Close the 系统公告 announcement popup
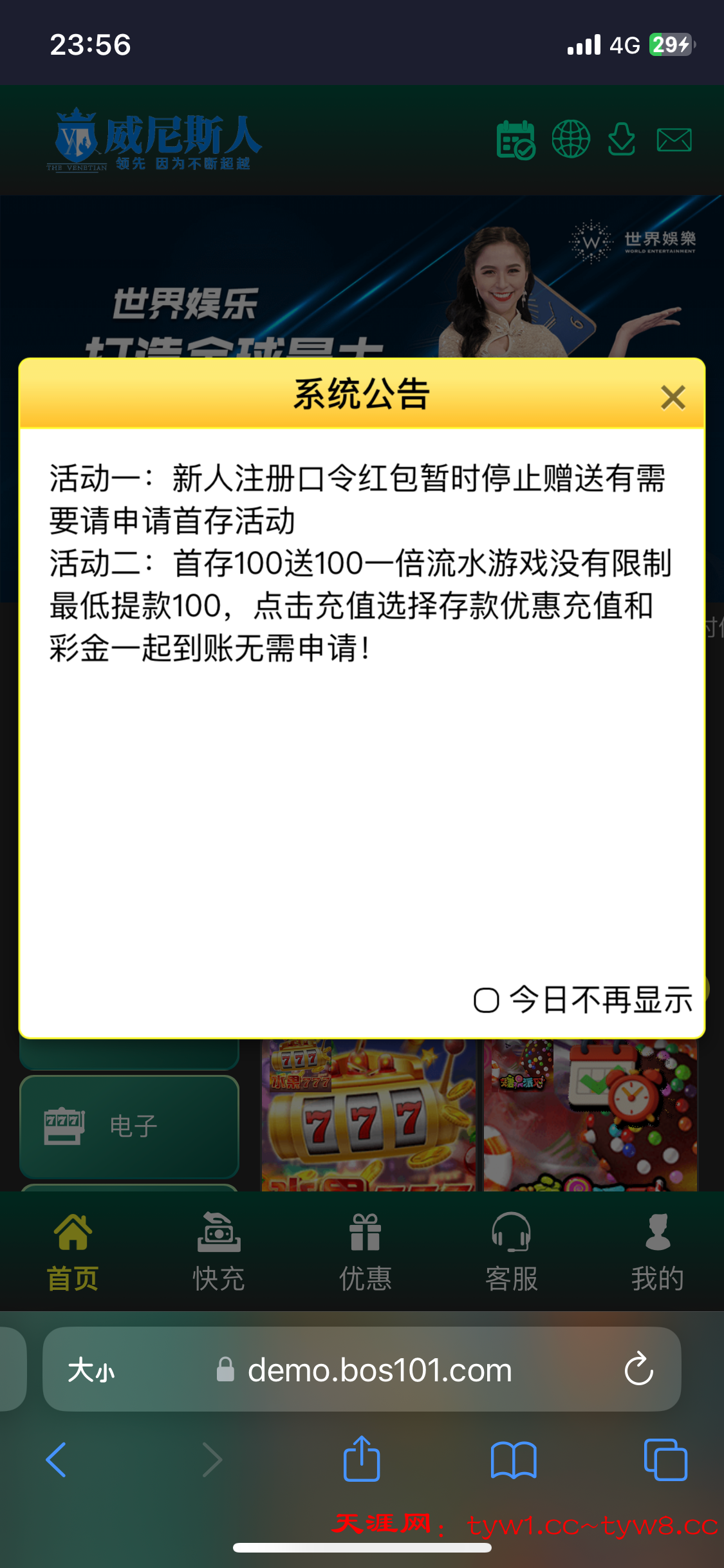 (x=673, y=397)
